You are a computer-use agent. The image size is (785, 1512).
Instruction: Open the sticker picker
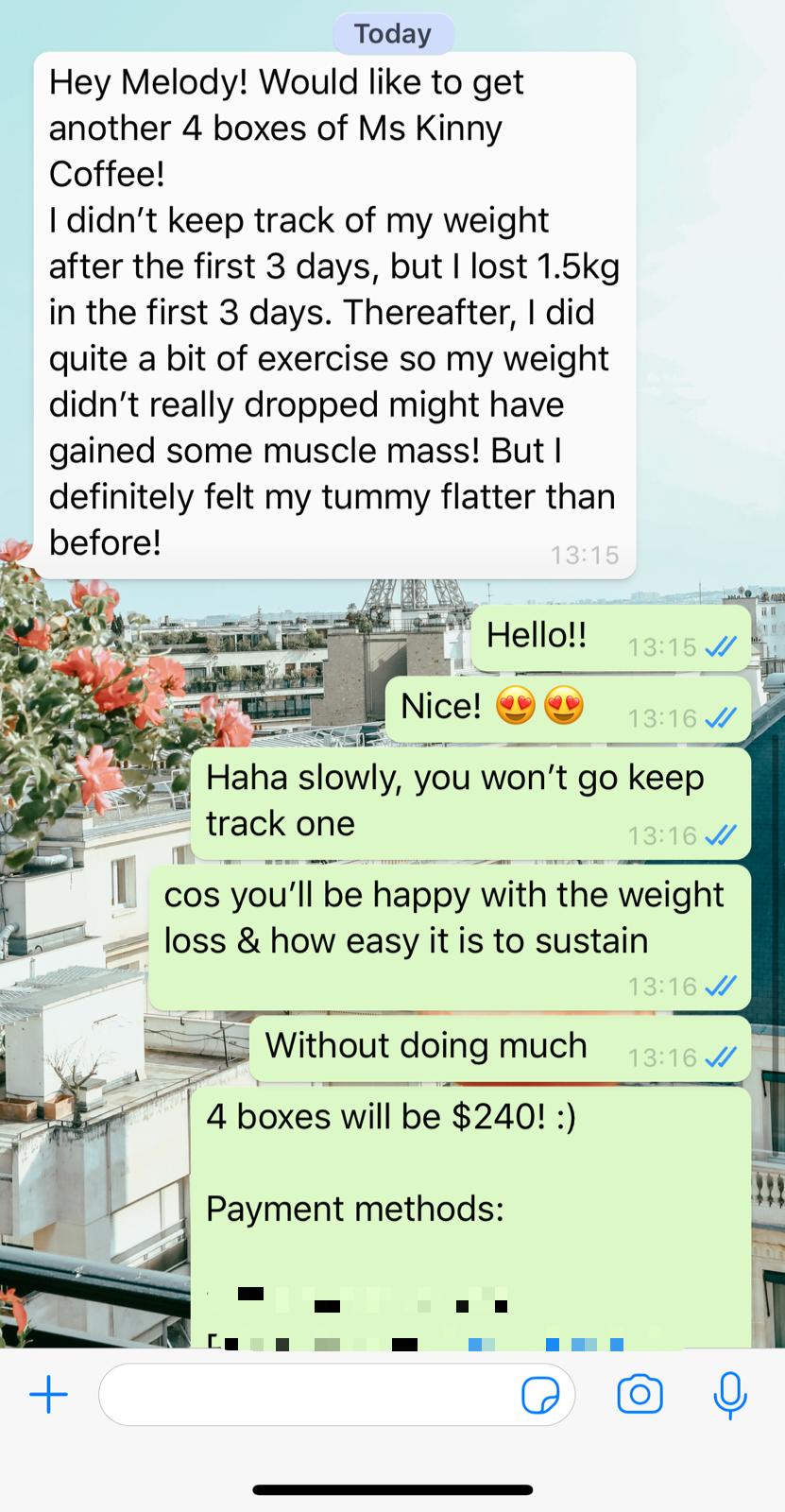540,1394
